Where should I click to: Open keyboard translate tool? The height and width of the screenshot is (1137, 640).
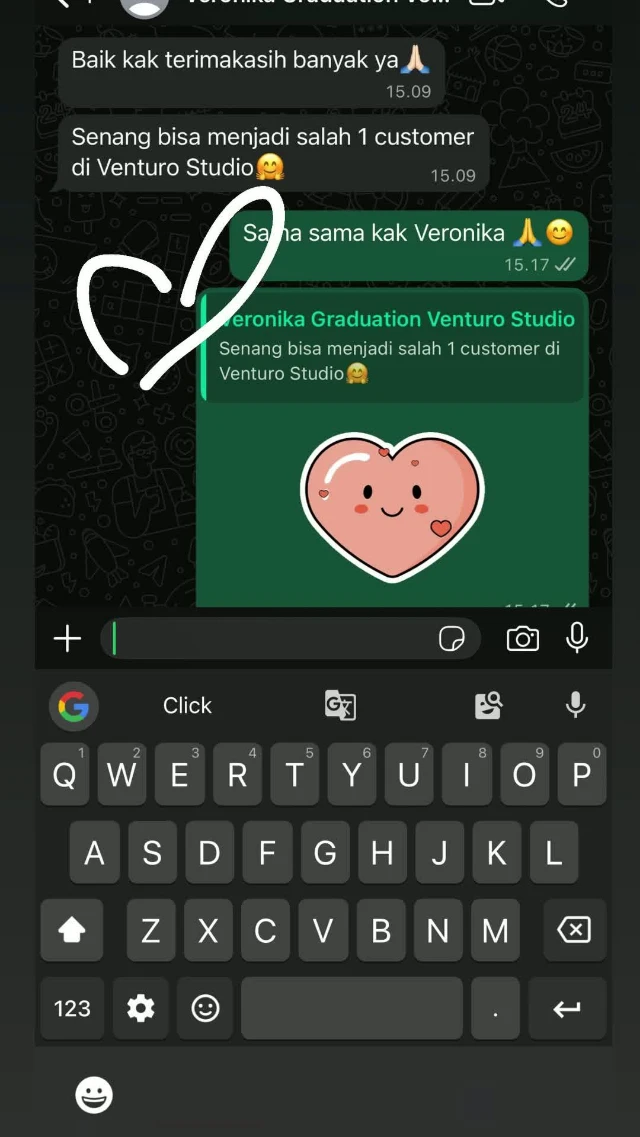coord(340,706)
